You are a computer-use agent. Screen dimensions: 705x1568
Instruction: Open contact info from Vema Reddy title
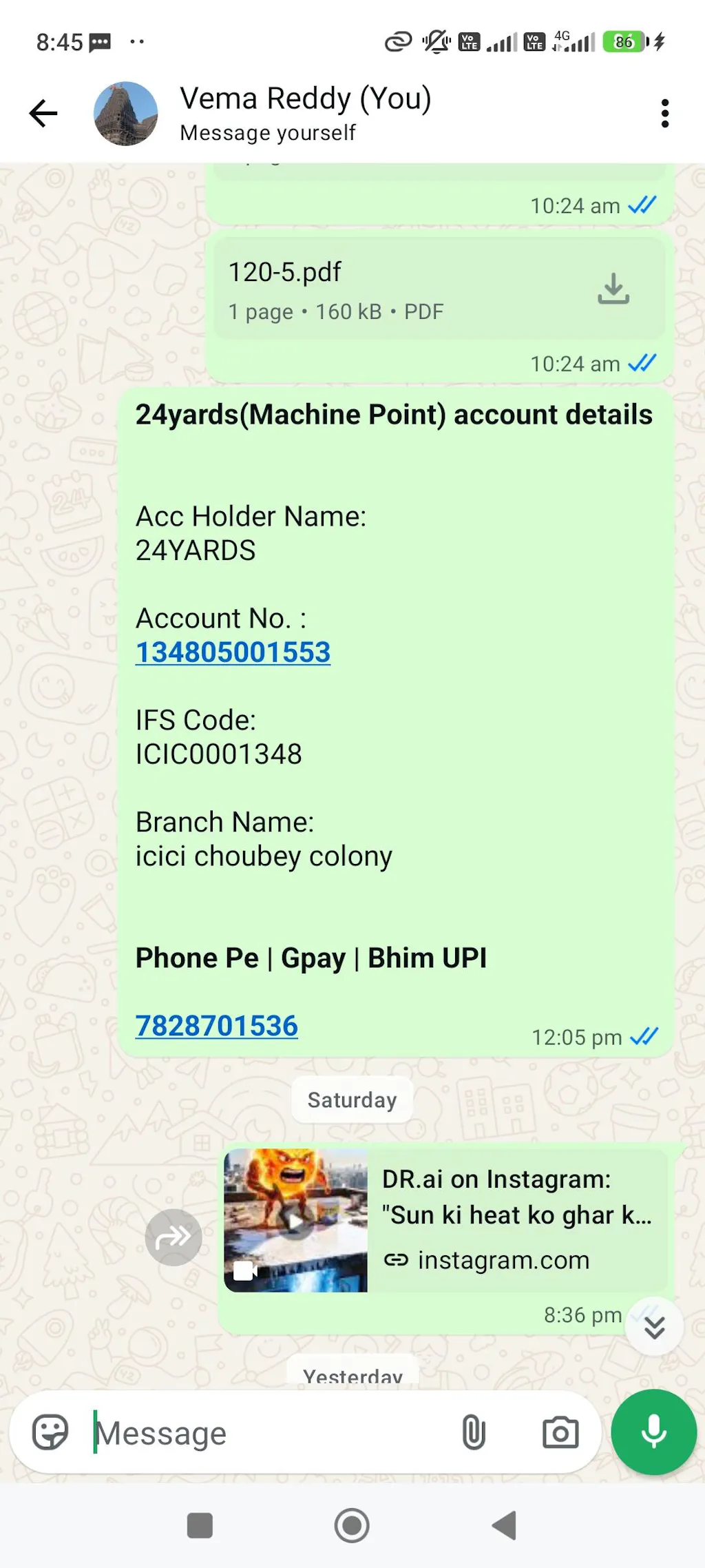[306, 112]
